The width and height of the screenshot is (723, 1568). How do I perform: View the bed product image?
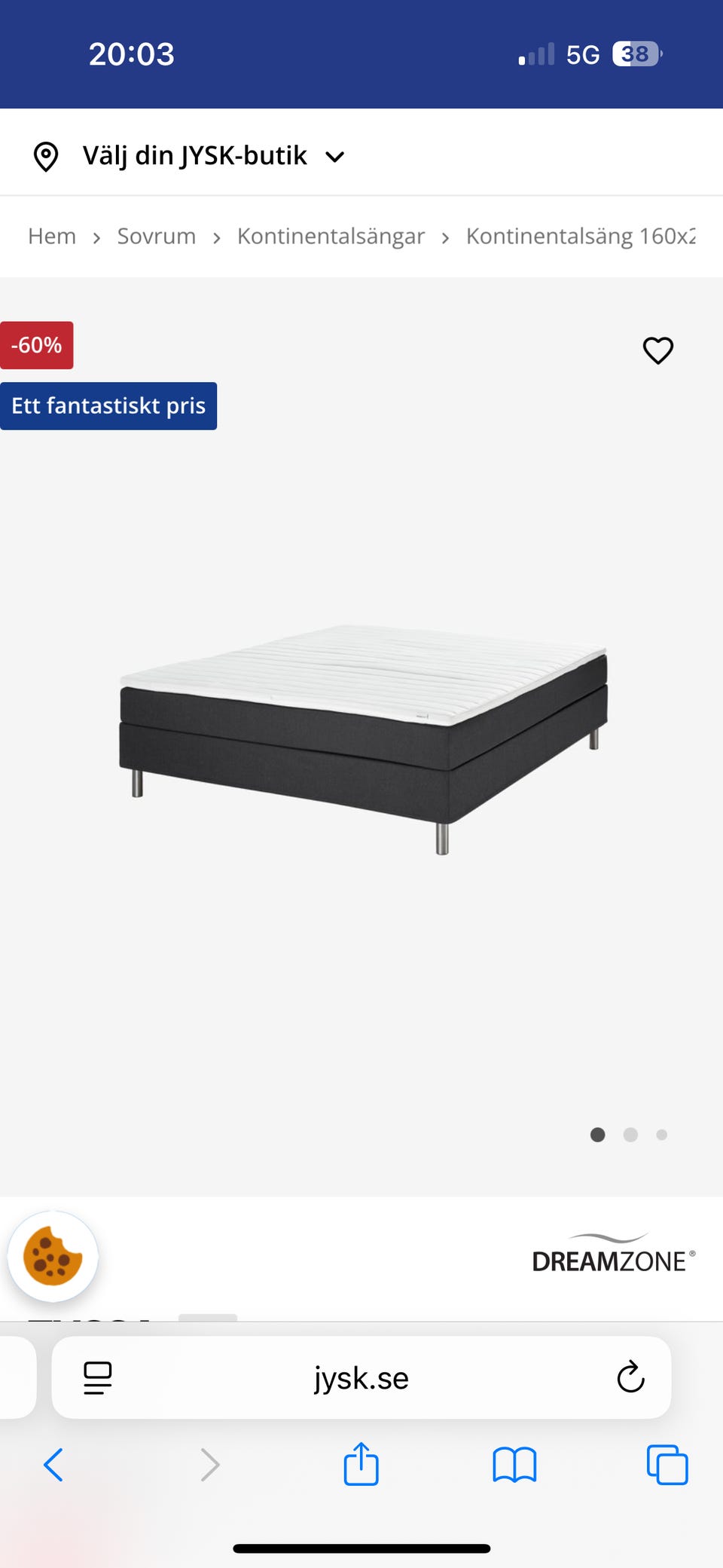pos(363,738)
